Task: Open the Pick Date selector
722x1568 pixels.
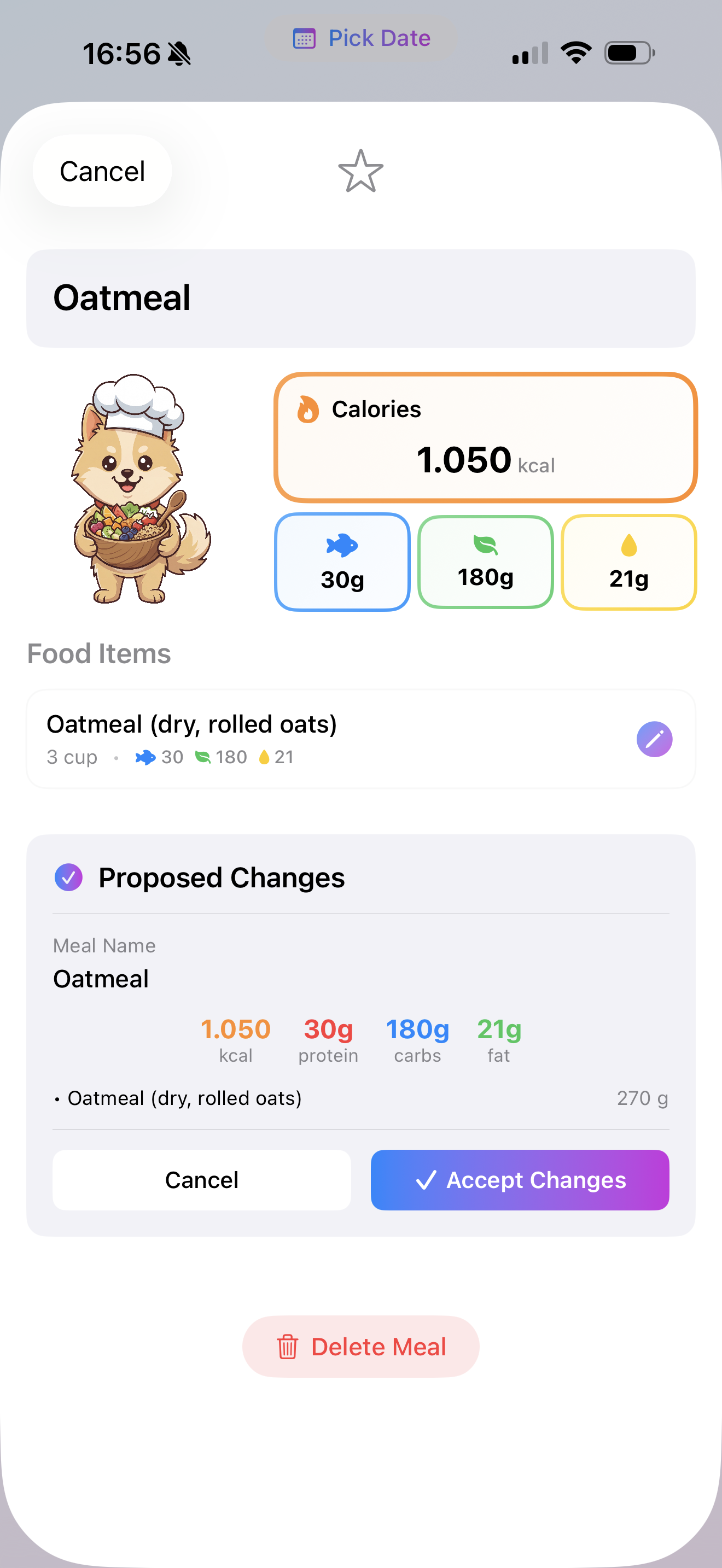Action: click(361, 38)
